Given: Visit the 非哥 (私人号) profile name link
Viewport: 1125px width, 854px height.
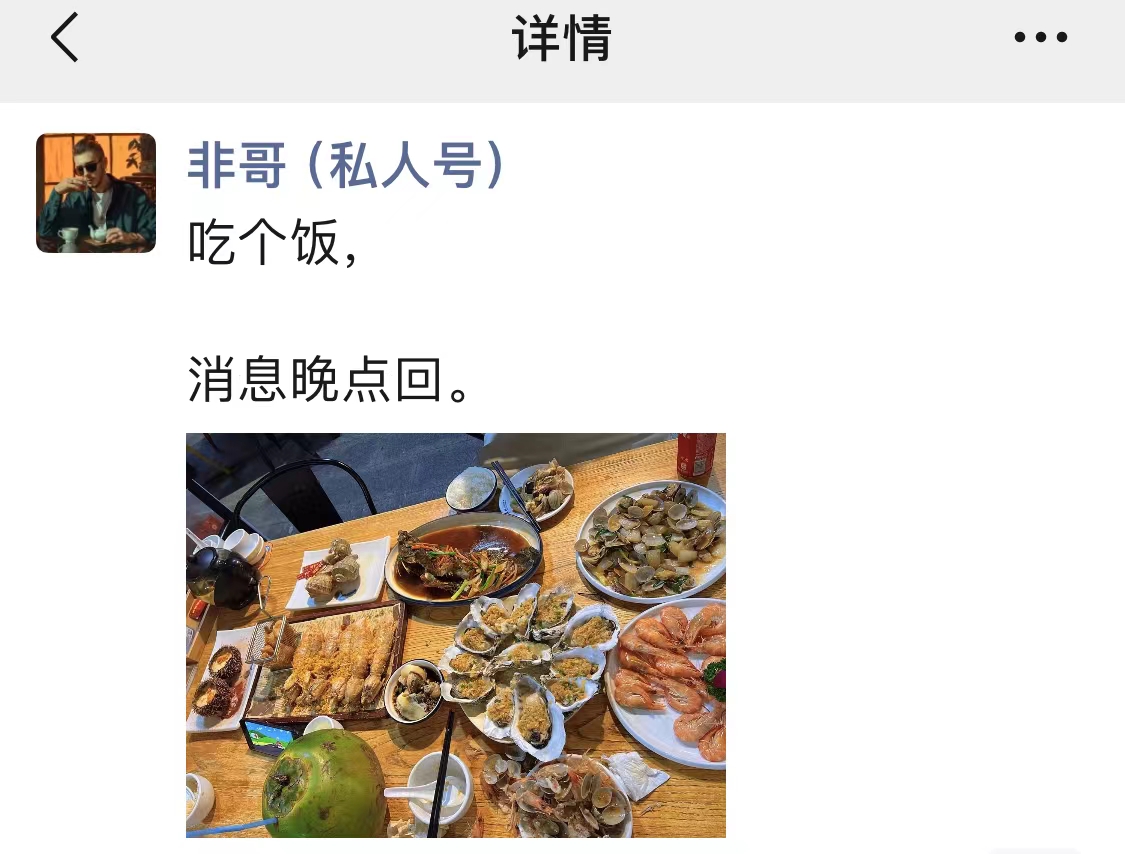Looking at the screenshot, I should pyautogui.click(x=345, y=166).
